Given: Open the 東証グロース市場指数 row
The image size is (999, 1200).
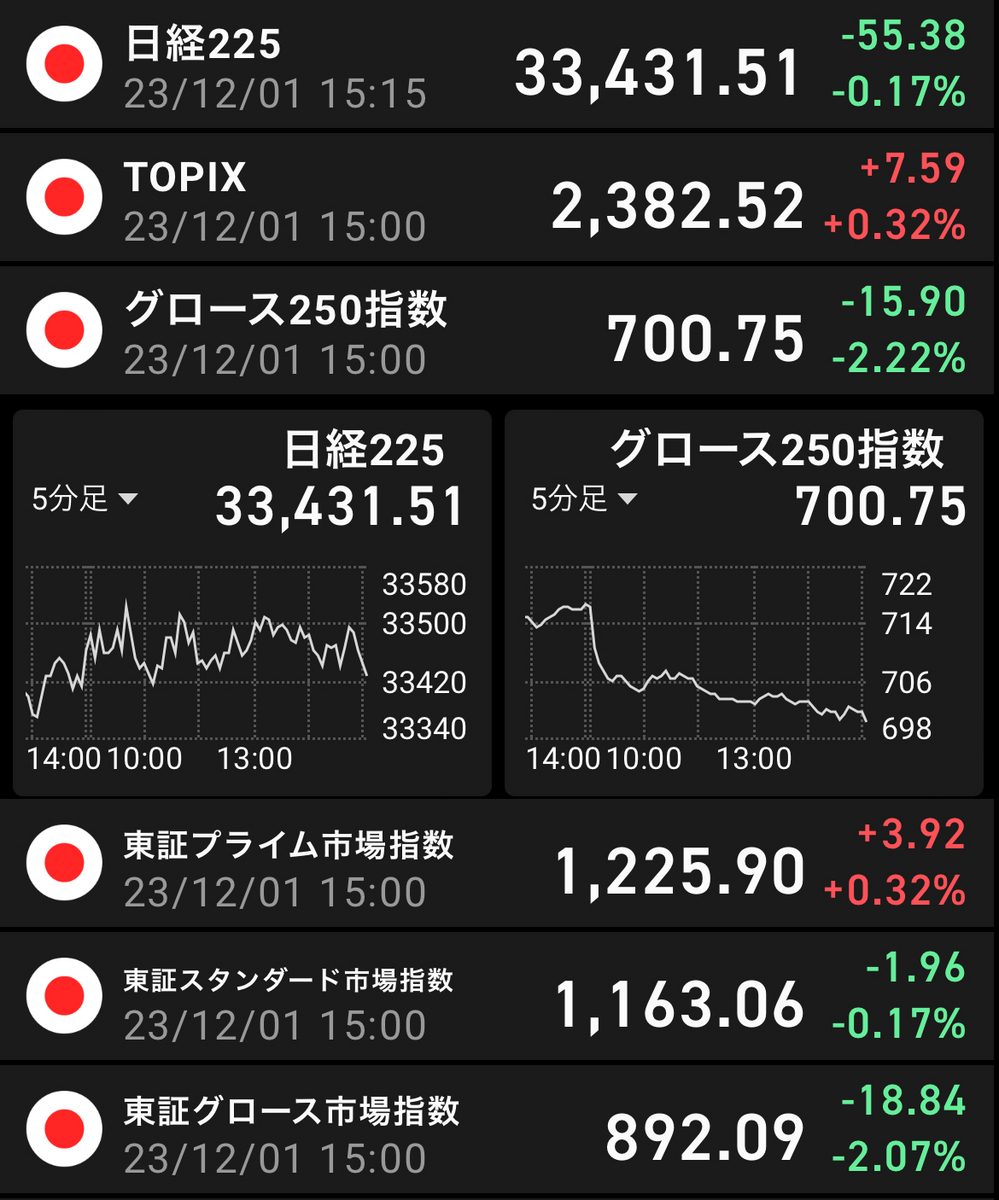Looking at the screenshot, I should pos(499,1130).
